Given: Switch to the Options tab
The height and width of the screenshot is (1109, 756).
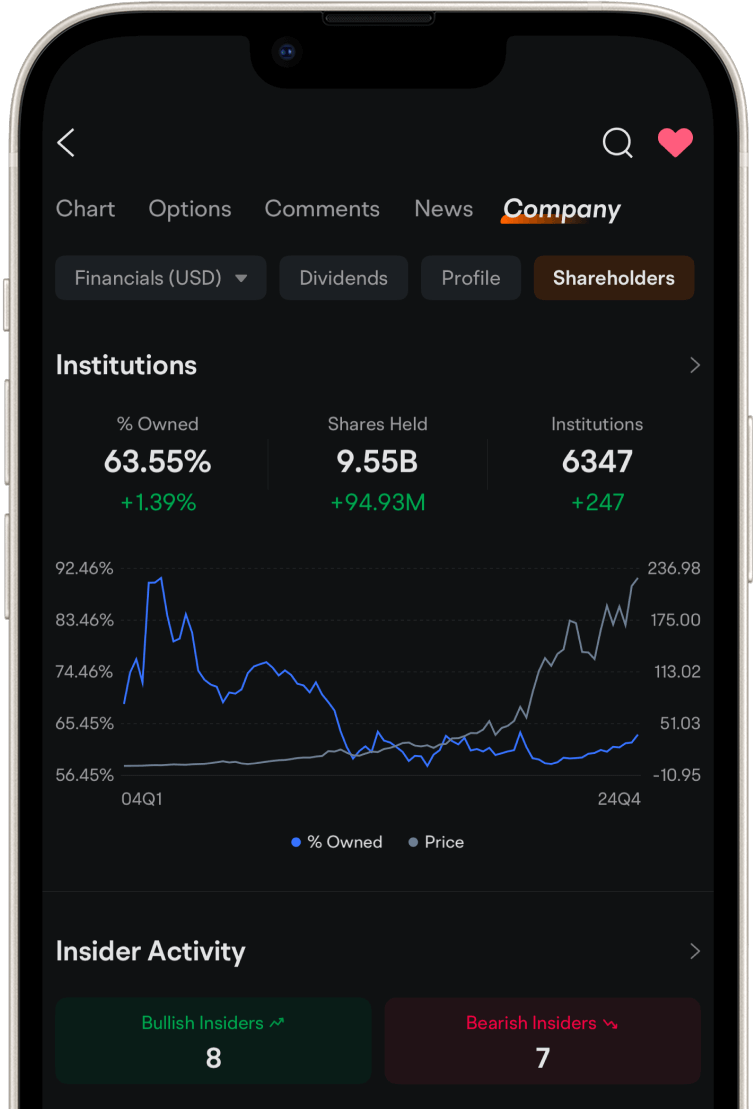Looking at the screenshot, I should pos(190,209).
